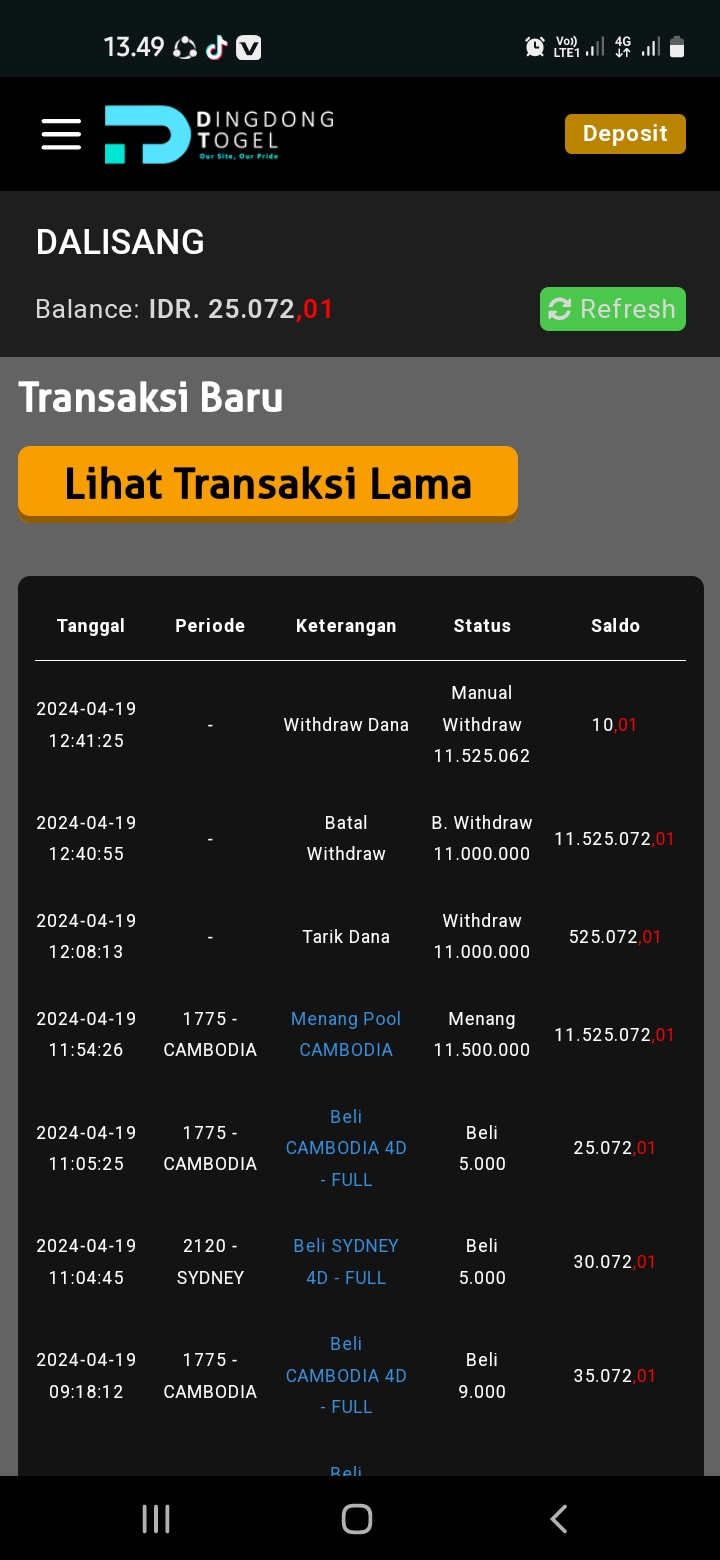Go back using system back button
The width and height of the screenshot is (720, 1560).
click(559, 1519)
